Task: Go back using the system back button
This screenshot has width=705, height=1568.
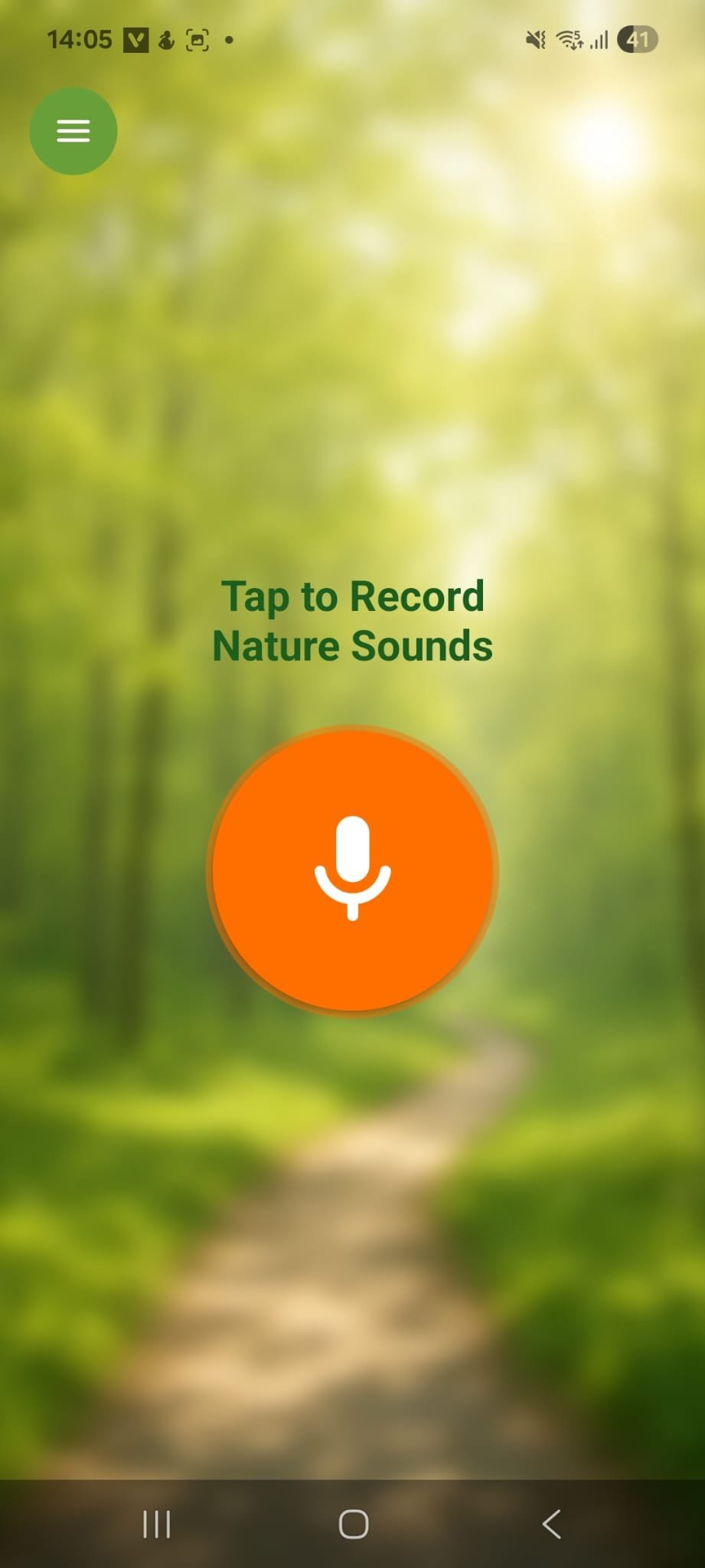Action: [551, 1524]
